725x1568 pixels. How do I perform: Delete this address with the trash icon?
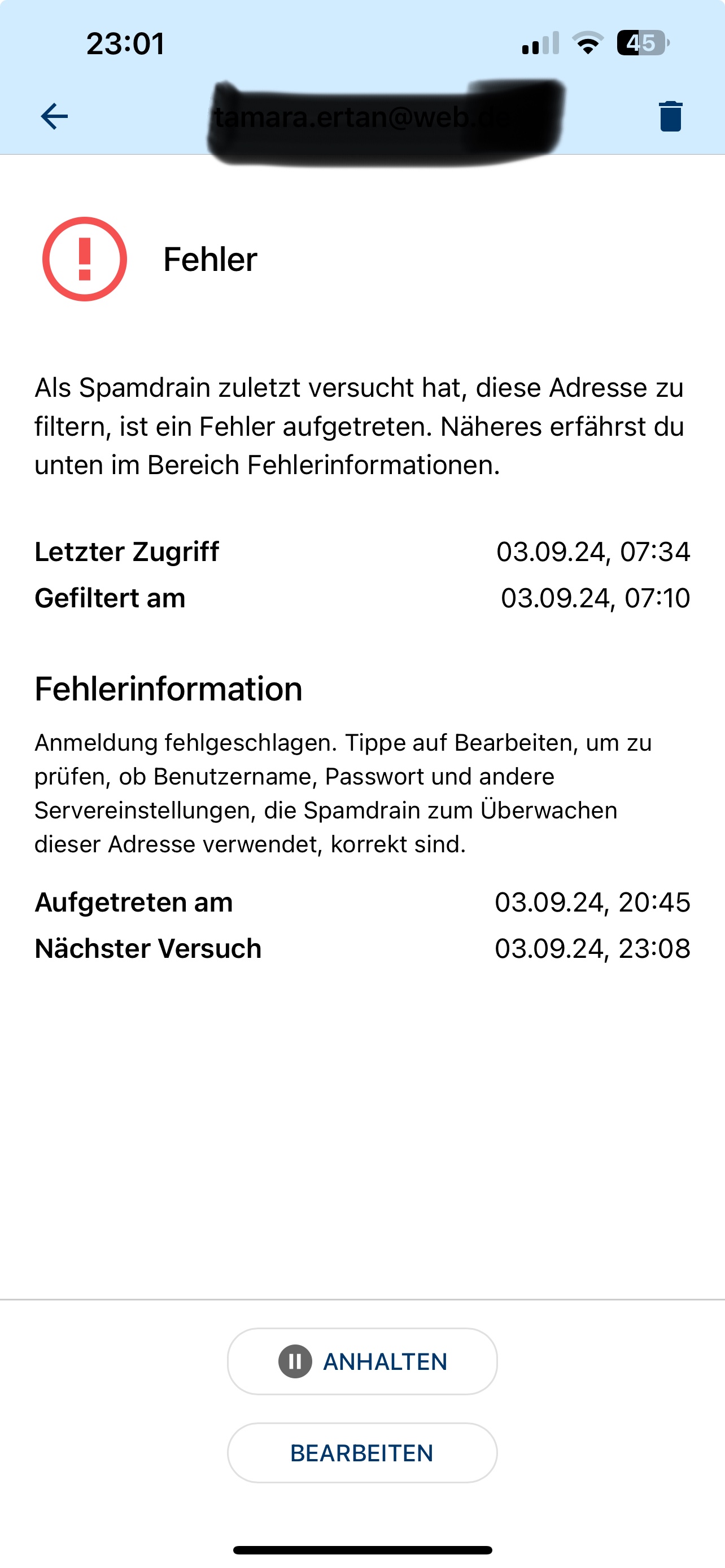tap(670, 116)
